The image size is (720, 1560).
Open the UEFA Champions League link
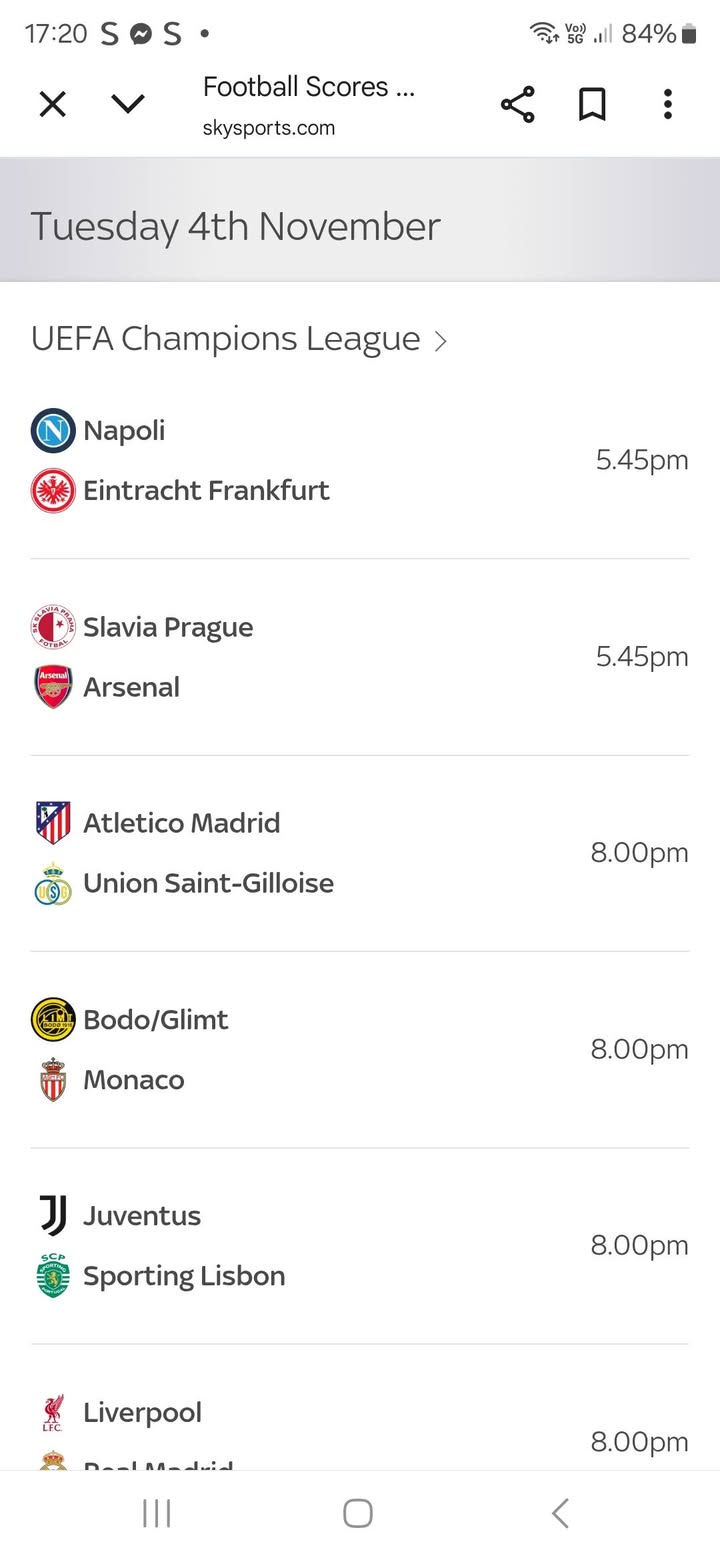tap(238, 339)
